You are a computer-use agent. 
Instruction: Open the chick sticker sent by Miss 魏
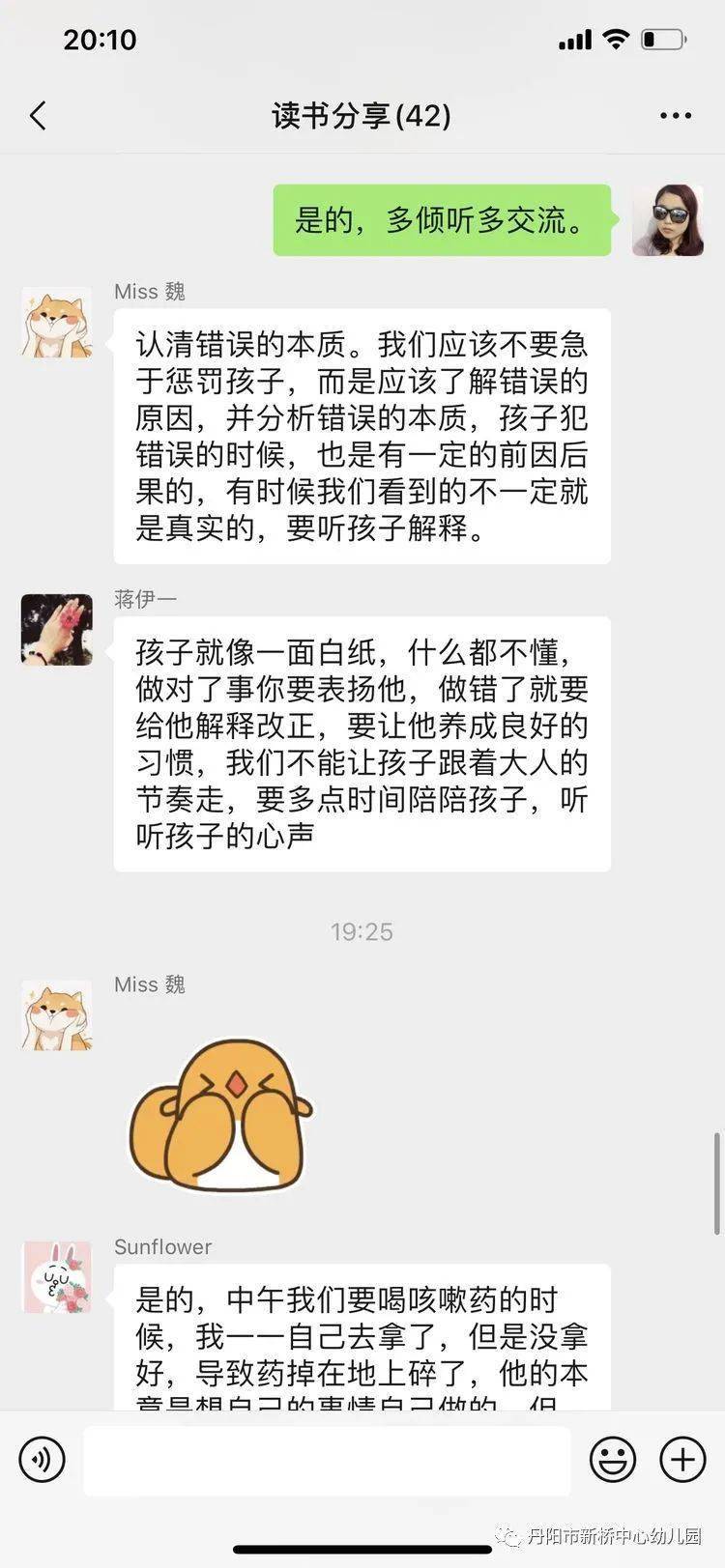(x=221, y=1115)
